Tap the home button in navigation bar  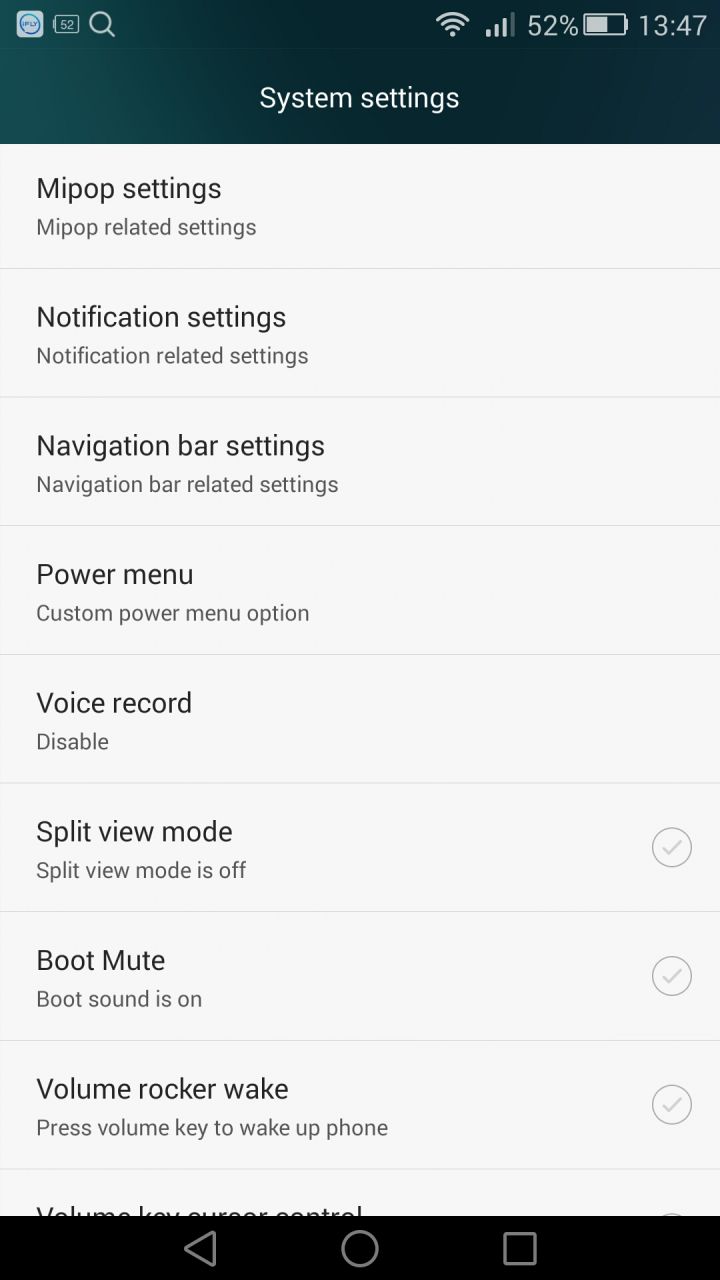click(x=360, y=1248)
